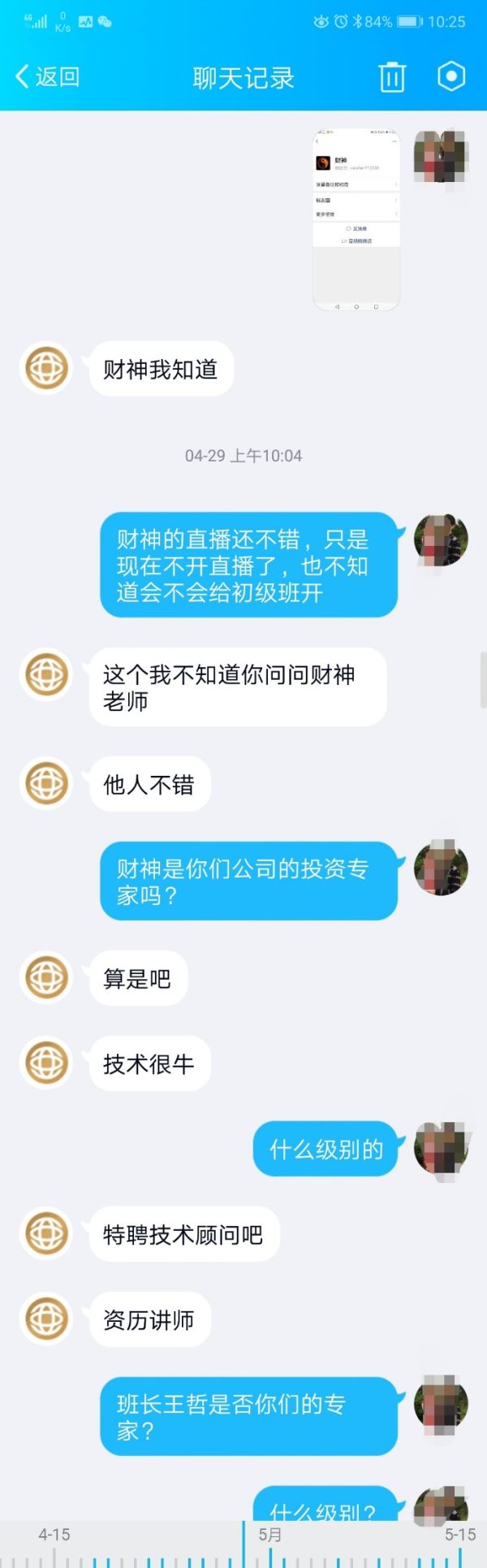Open the contact avatar beside 财神我知道
Viewport: 487px width, 1568px height.
click(46, 369)
